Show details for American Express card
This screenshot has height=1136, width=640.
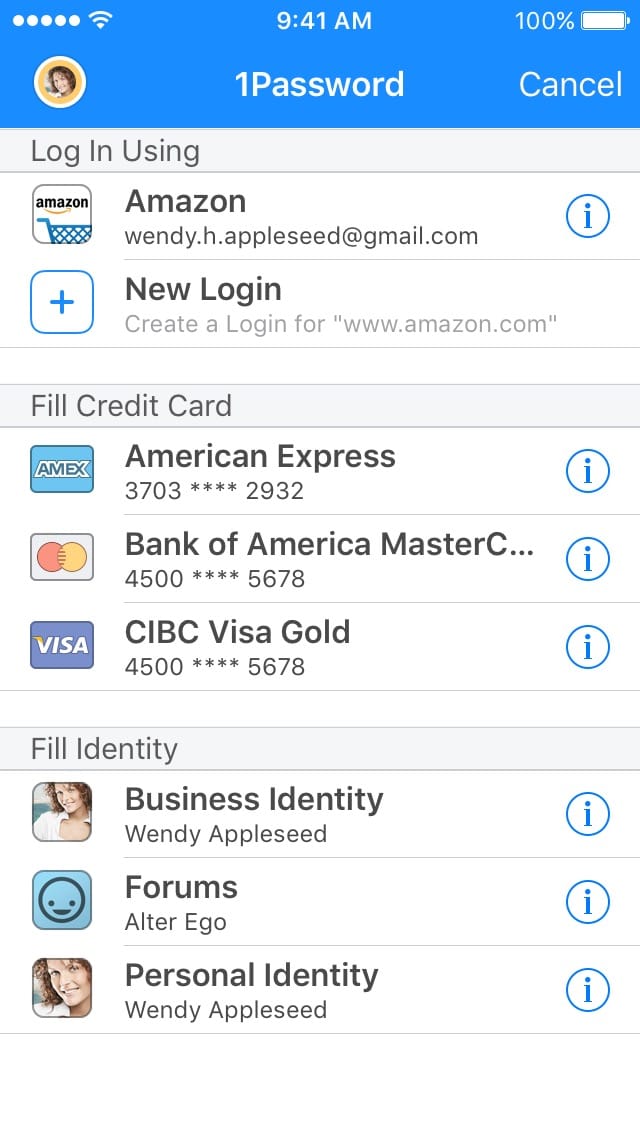(587, 471)
